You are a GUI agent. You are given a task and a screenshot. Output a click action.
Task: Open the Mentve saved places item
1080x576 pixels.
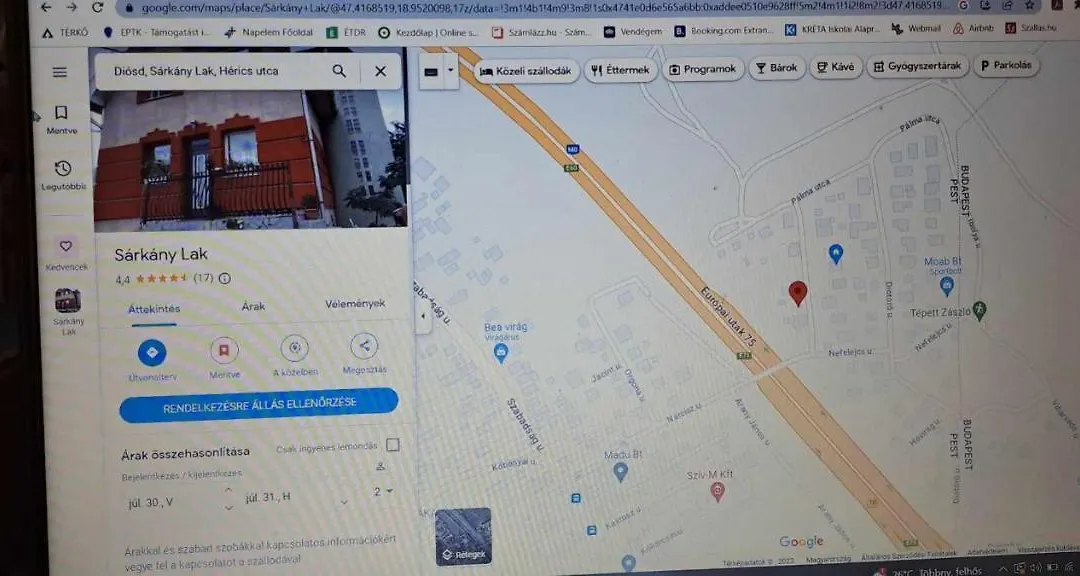62,120
